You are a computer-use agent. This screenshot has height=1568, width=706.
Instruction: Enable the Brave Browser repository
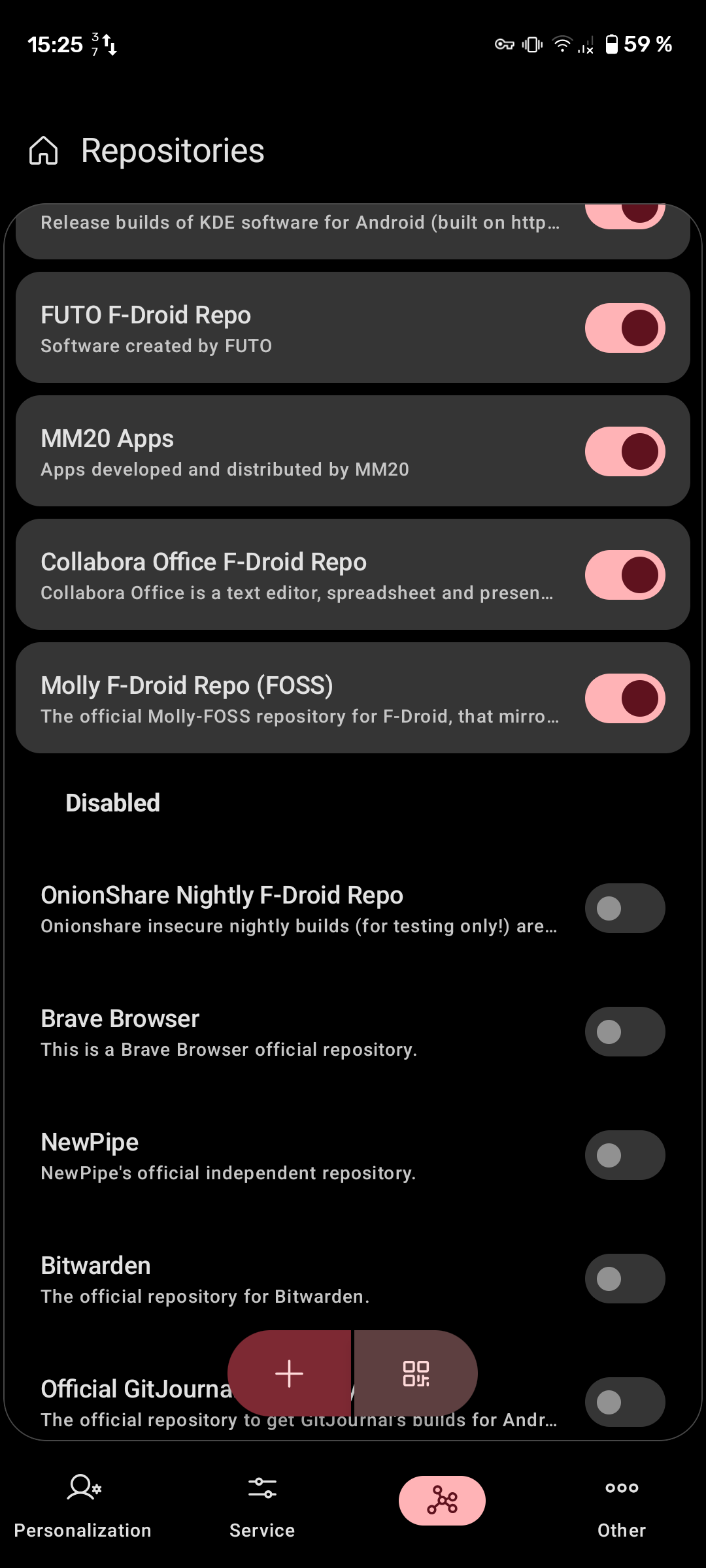point(624,1032)
